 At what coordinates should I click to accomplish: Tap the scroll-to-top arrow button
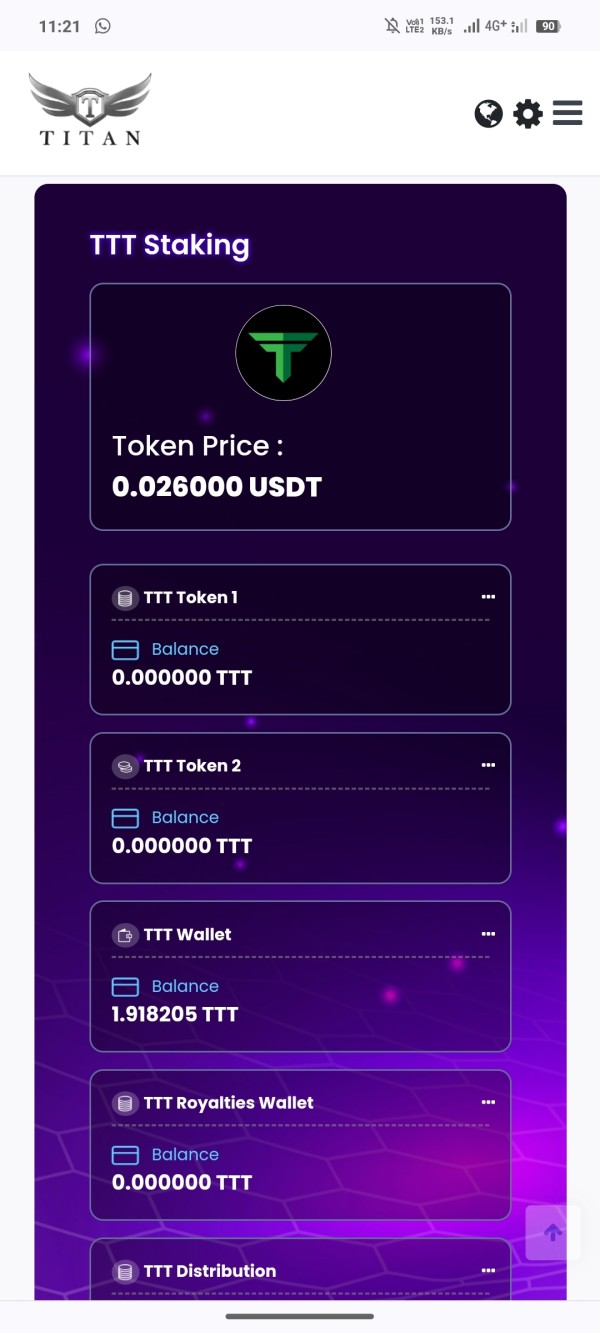[x=553, y=1233]
